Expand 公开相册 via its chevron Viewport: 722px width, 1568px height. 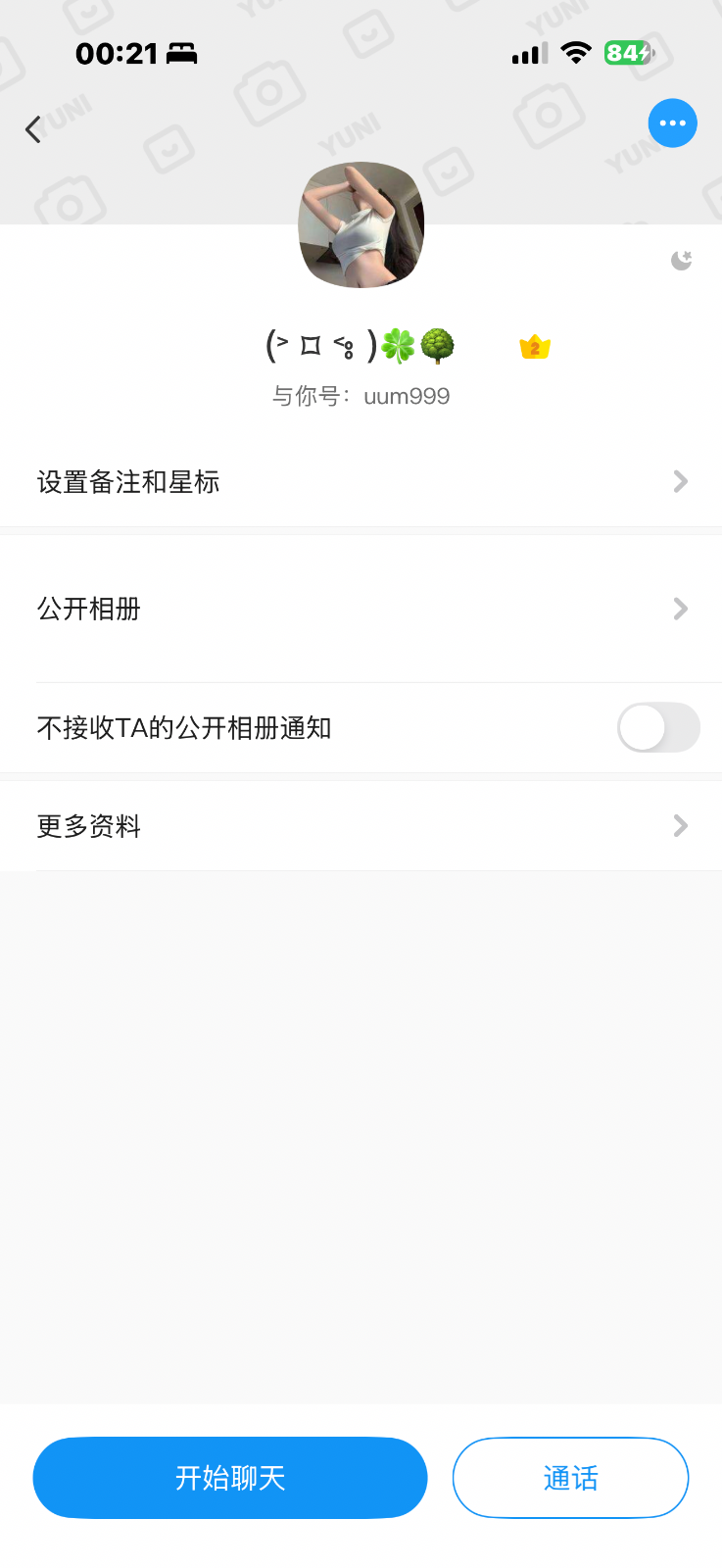coord(680,609)
